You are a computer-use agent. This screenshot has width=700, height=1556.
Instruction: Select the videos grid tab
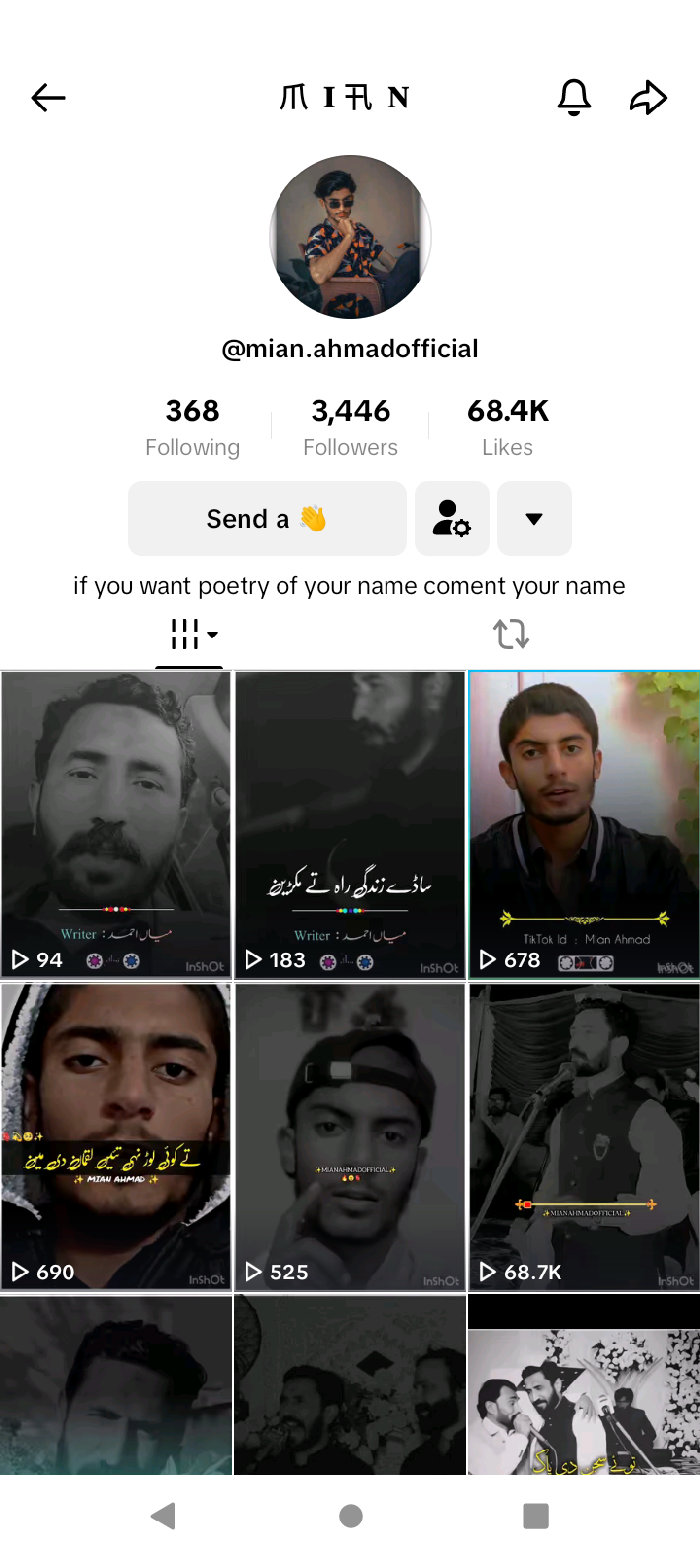click(x=191, y=634)
